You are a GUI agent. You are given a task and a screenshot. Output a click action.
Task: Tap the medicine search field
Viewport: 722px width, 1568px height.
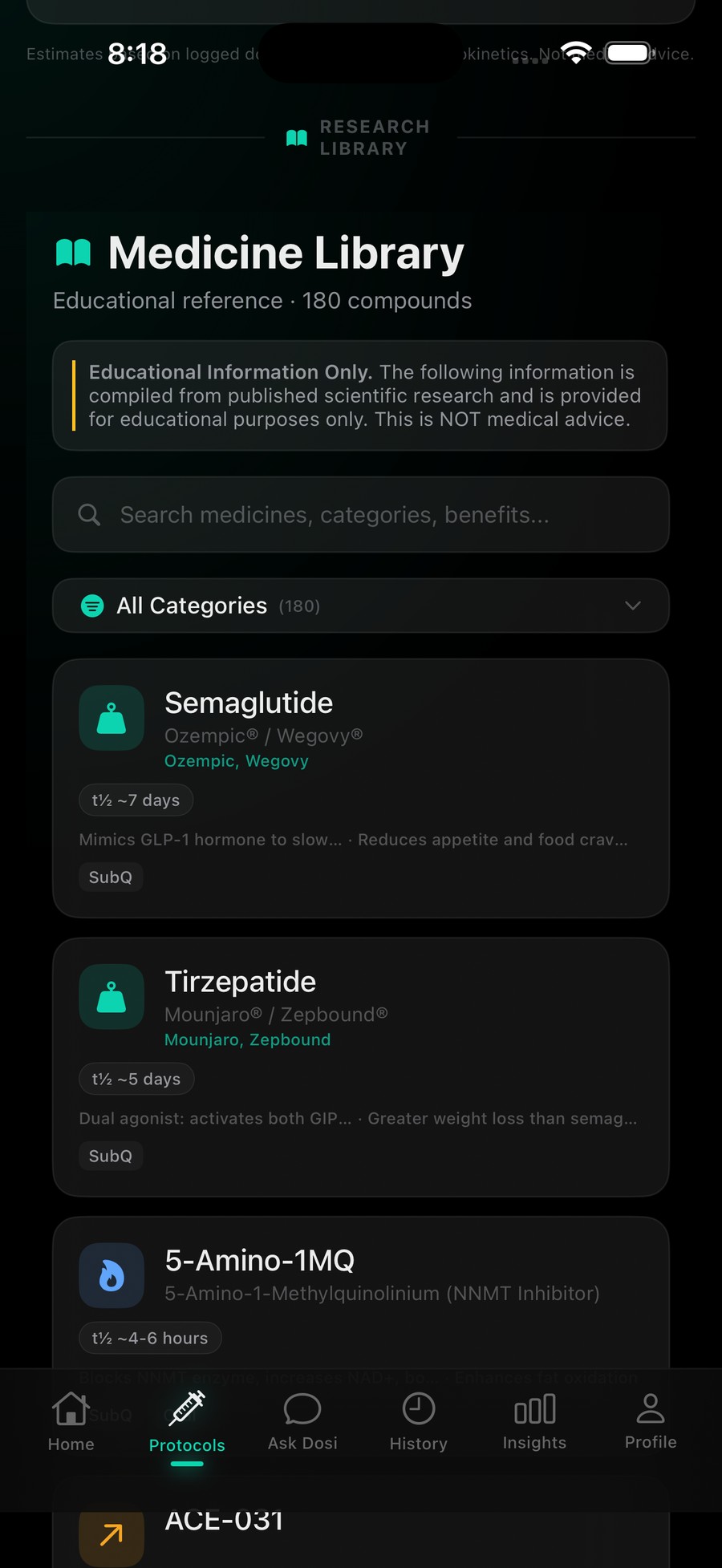361,515
